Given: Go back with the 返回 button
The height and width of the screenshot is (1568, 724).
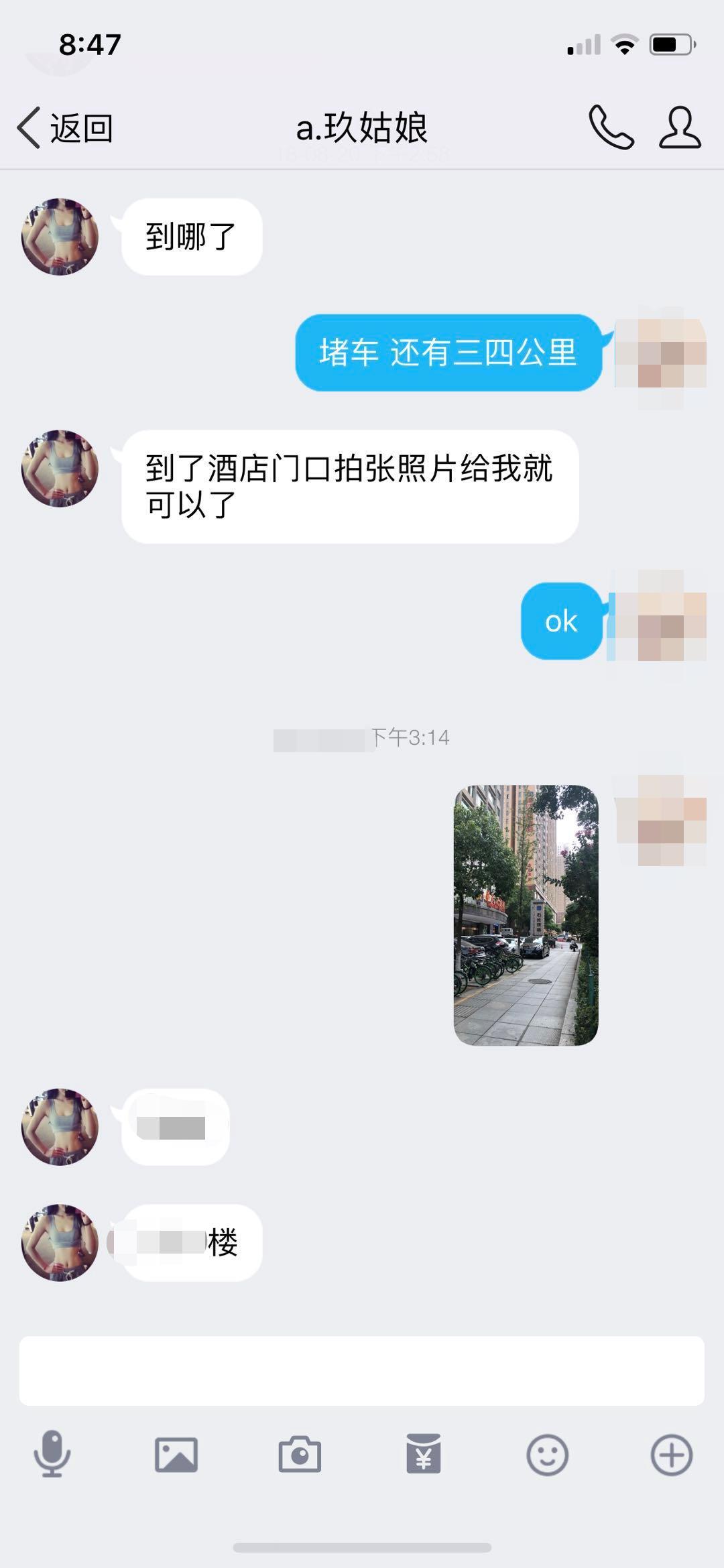Looking at the screenshot, I should pyautogui.click(x=65, y=127).
